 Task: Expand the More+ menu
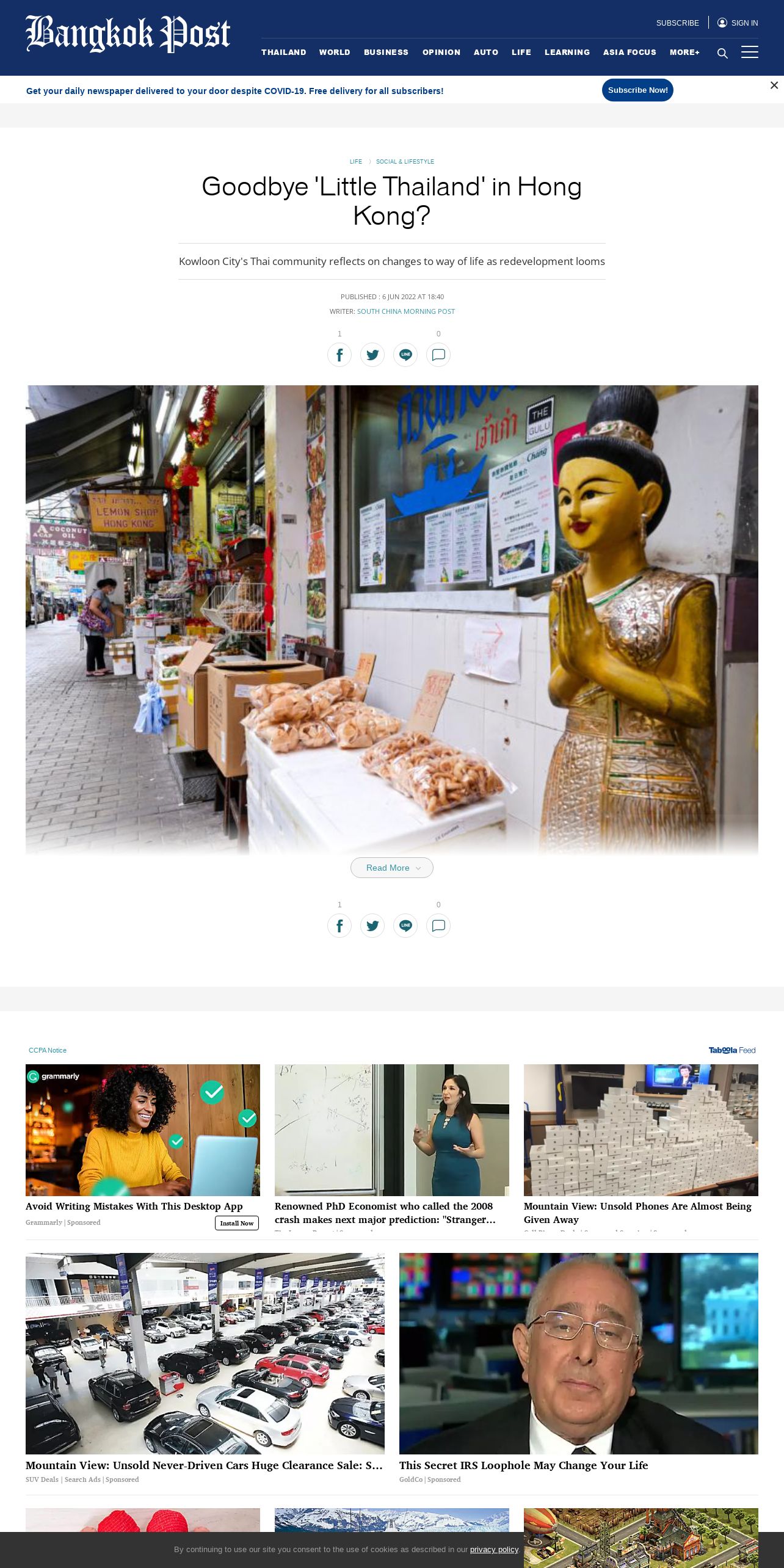click(x=684, y=53)
